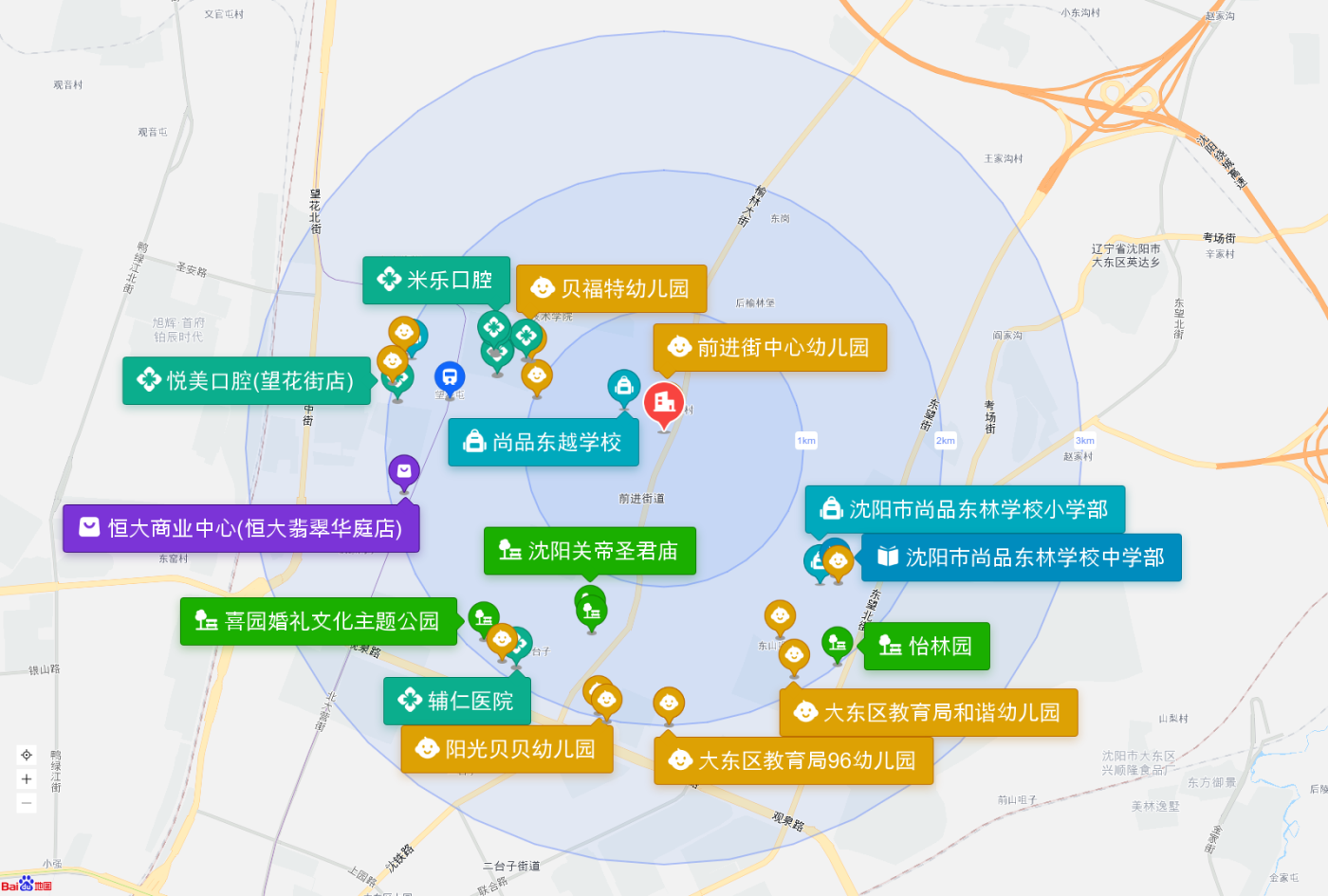
Task: Tap 阳光贝贝幼儿园 label
Action: [507, 750]
